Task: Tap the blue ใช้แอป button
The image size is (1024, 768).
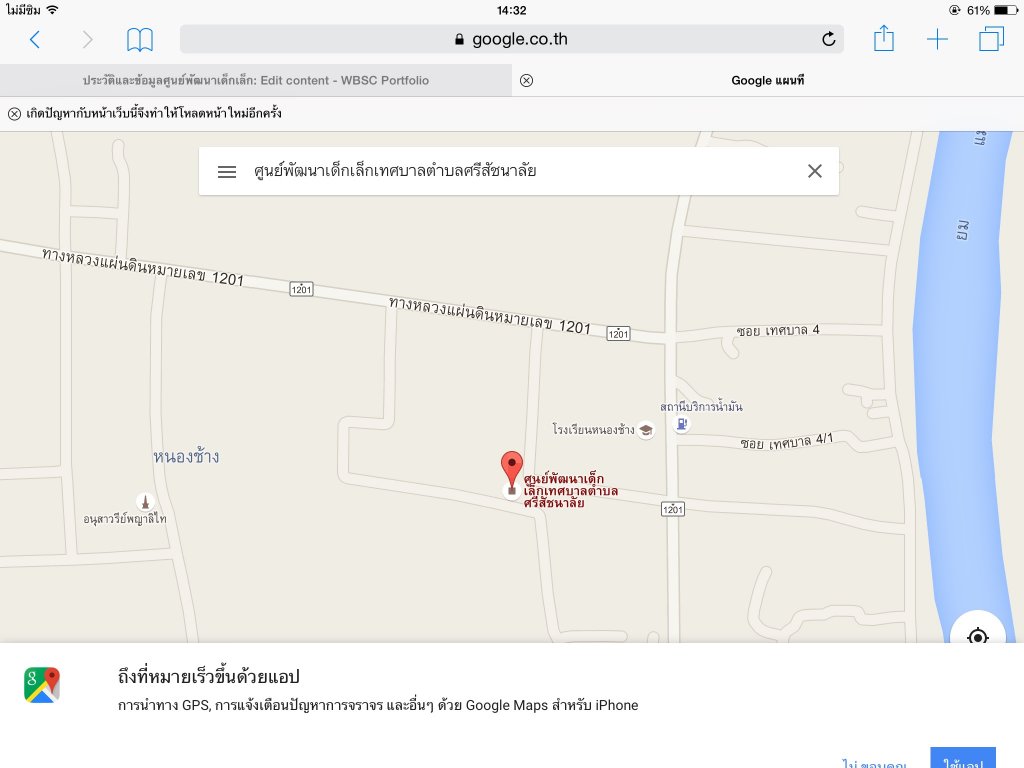Action: click(962, 759)
